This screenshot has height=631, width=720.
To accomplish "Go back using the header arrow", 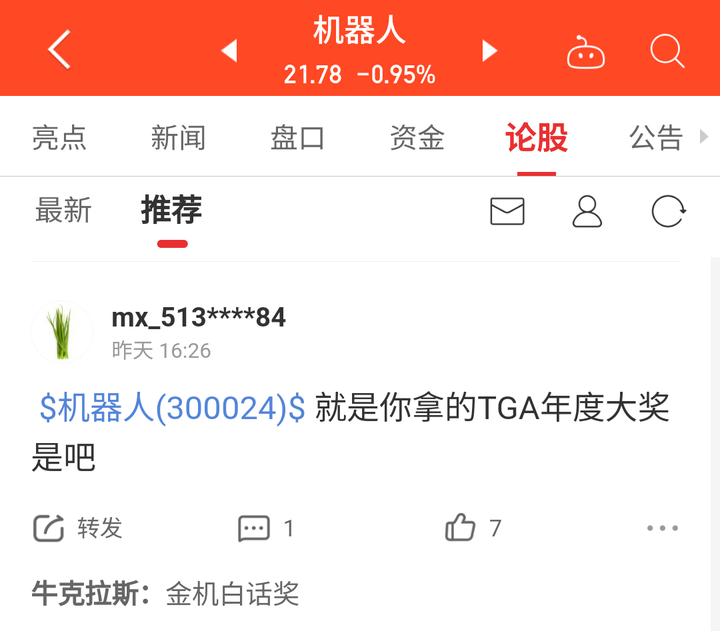I will tap(60, 49).
